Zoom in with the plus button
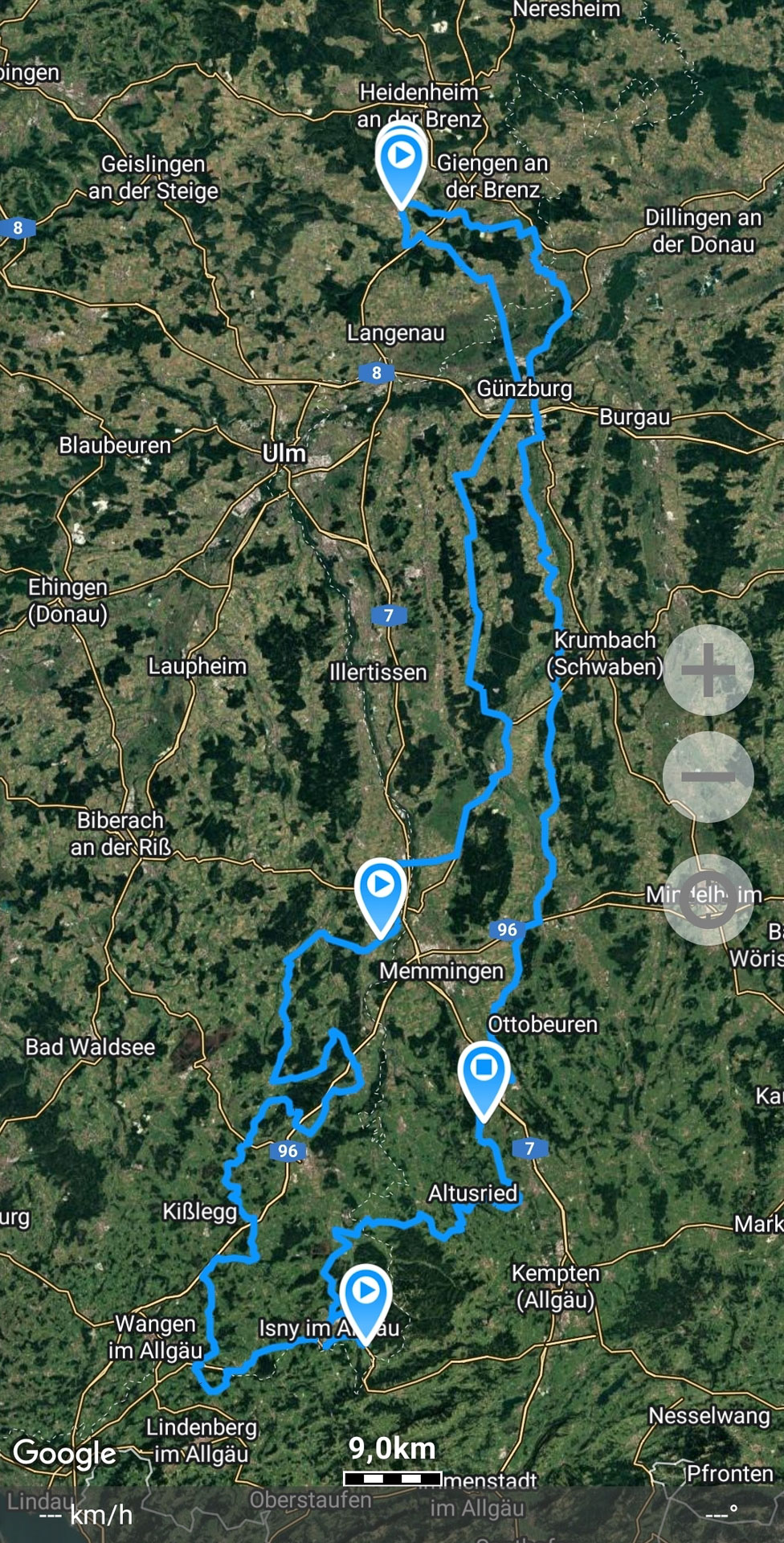Viewport: 784px width, 1543px height. coord(708,670)
